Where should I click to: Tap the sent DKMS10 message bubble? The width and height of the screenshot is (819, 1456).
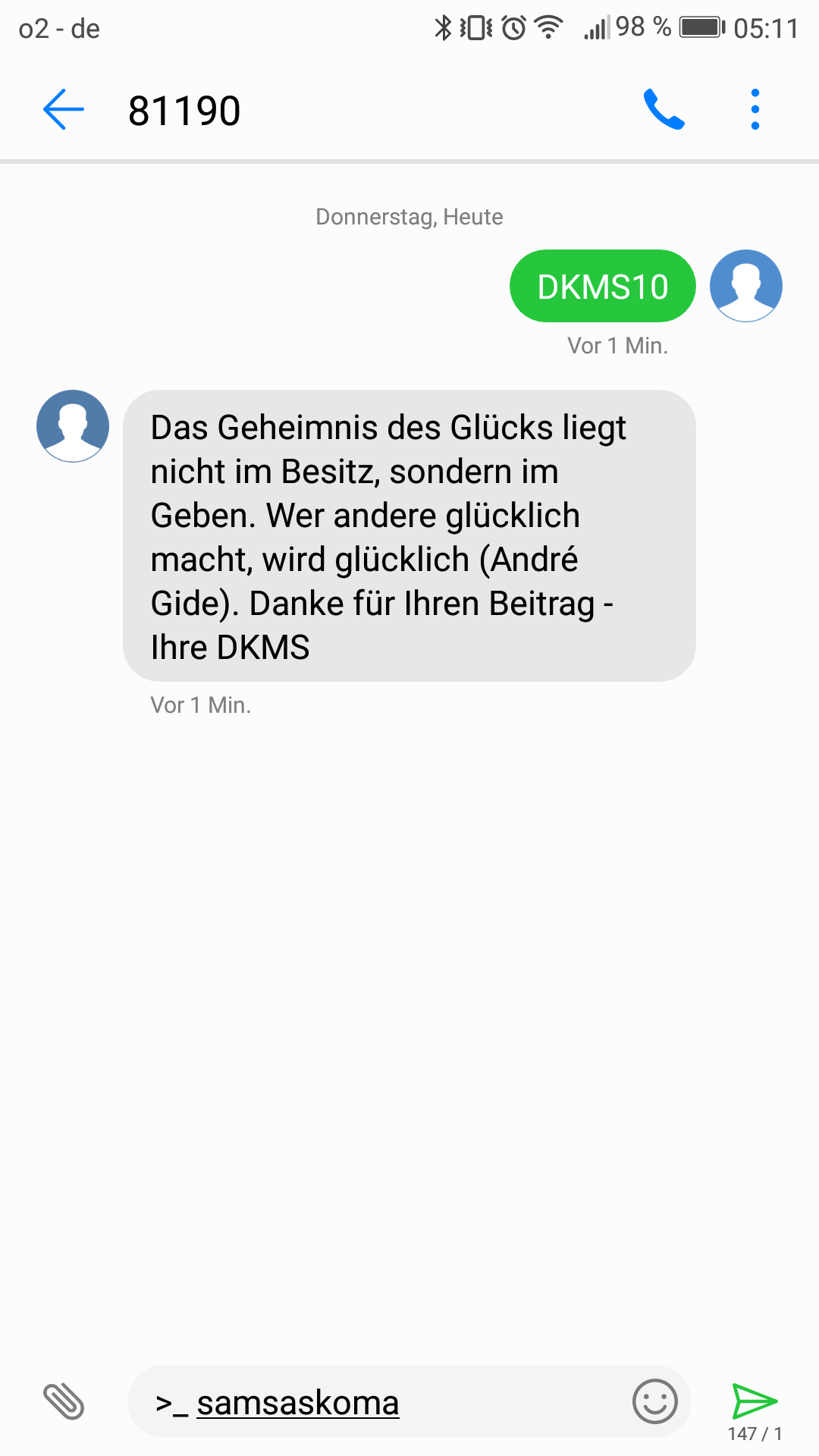(603, 286)
